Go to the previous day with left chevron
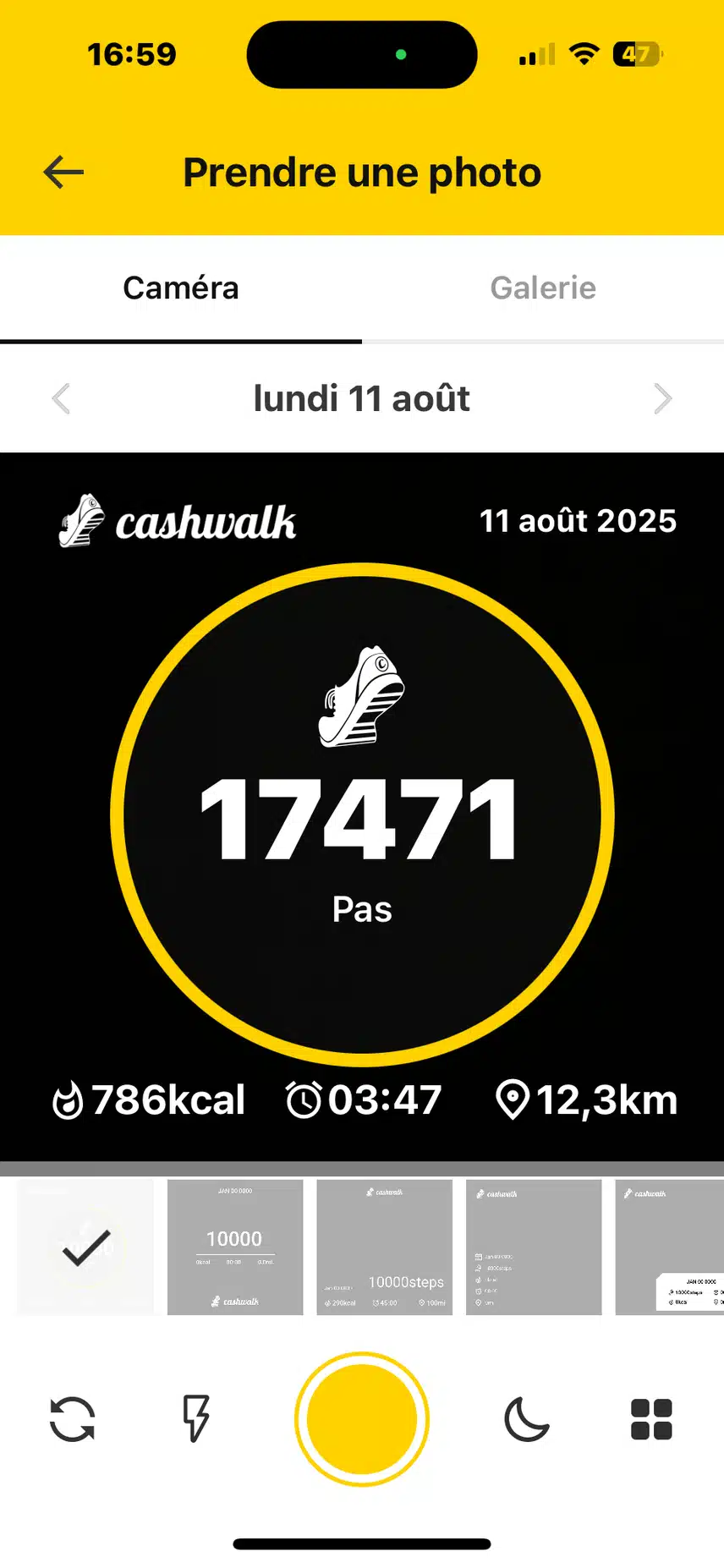Screen dimensions: 724x1568 pyautogui.click(x=61, y=398)
